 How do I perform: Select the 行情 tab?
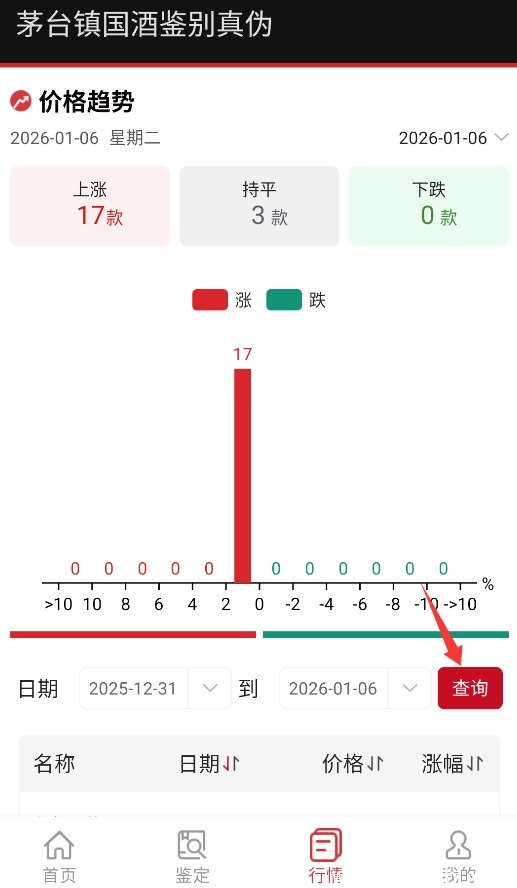pyautogui.click(x=326, y=856)
